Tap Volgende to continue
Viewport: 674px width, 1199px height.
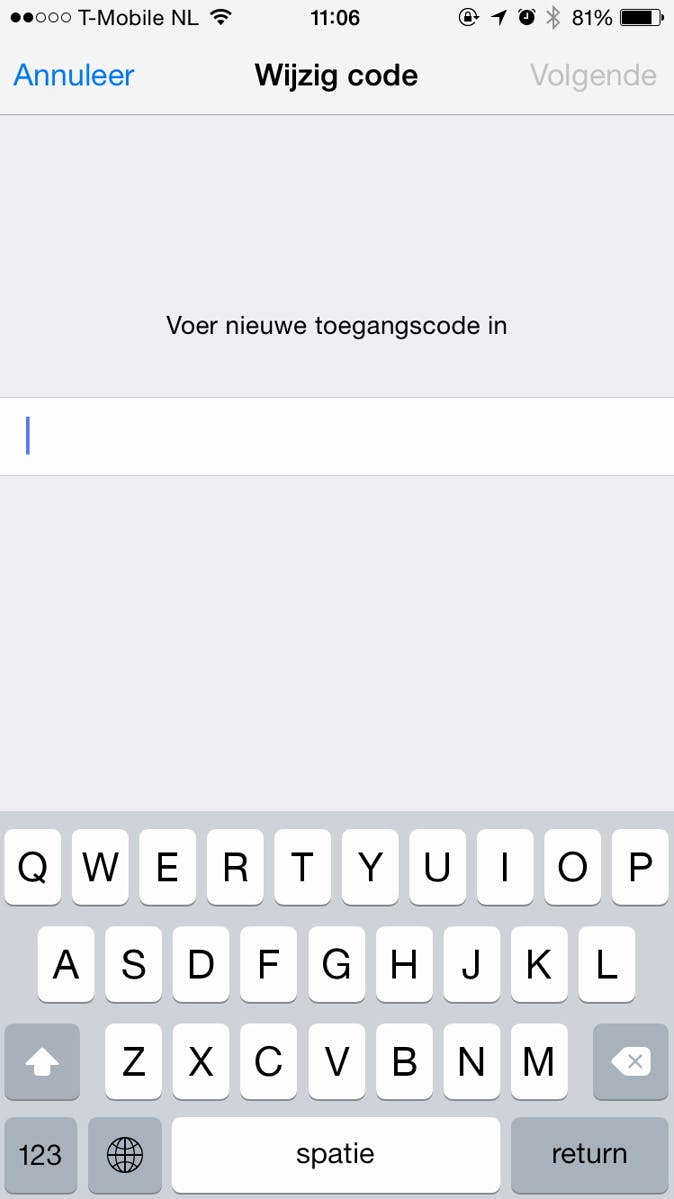[x=593, y=76]
